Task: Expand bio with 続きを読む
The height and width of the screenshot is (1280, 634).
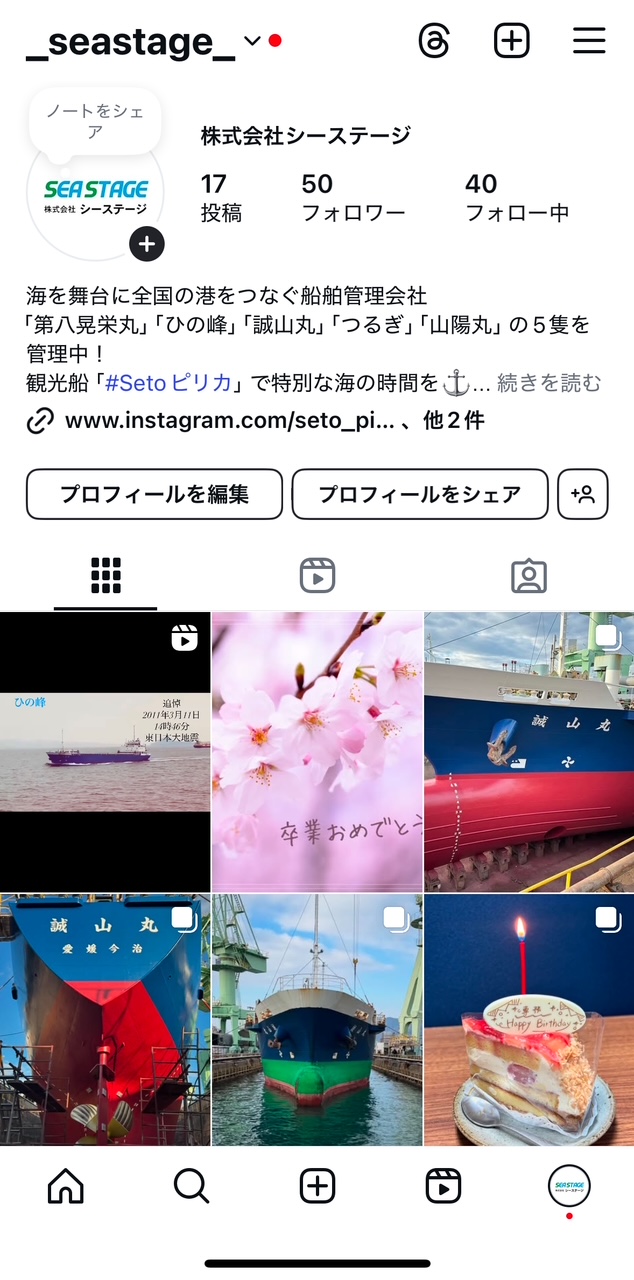Action: pyautogui.click(x=549, y=383)
